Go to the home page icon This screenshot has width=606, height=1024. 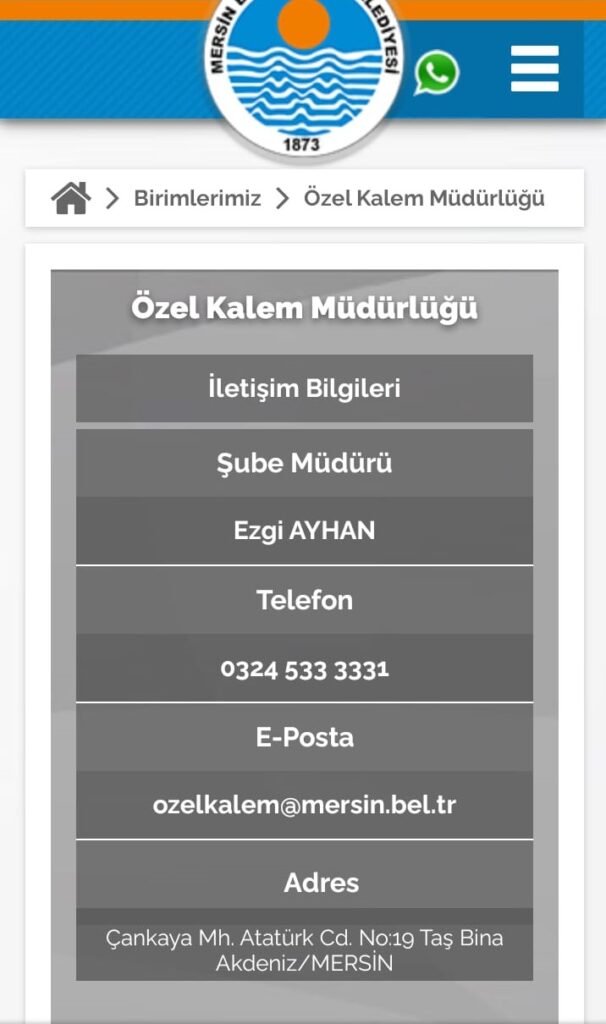[x=71, y=198]
